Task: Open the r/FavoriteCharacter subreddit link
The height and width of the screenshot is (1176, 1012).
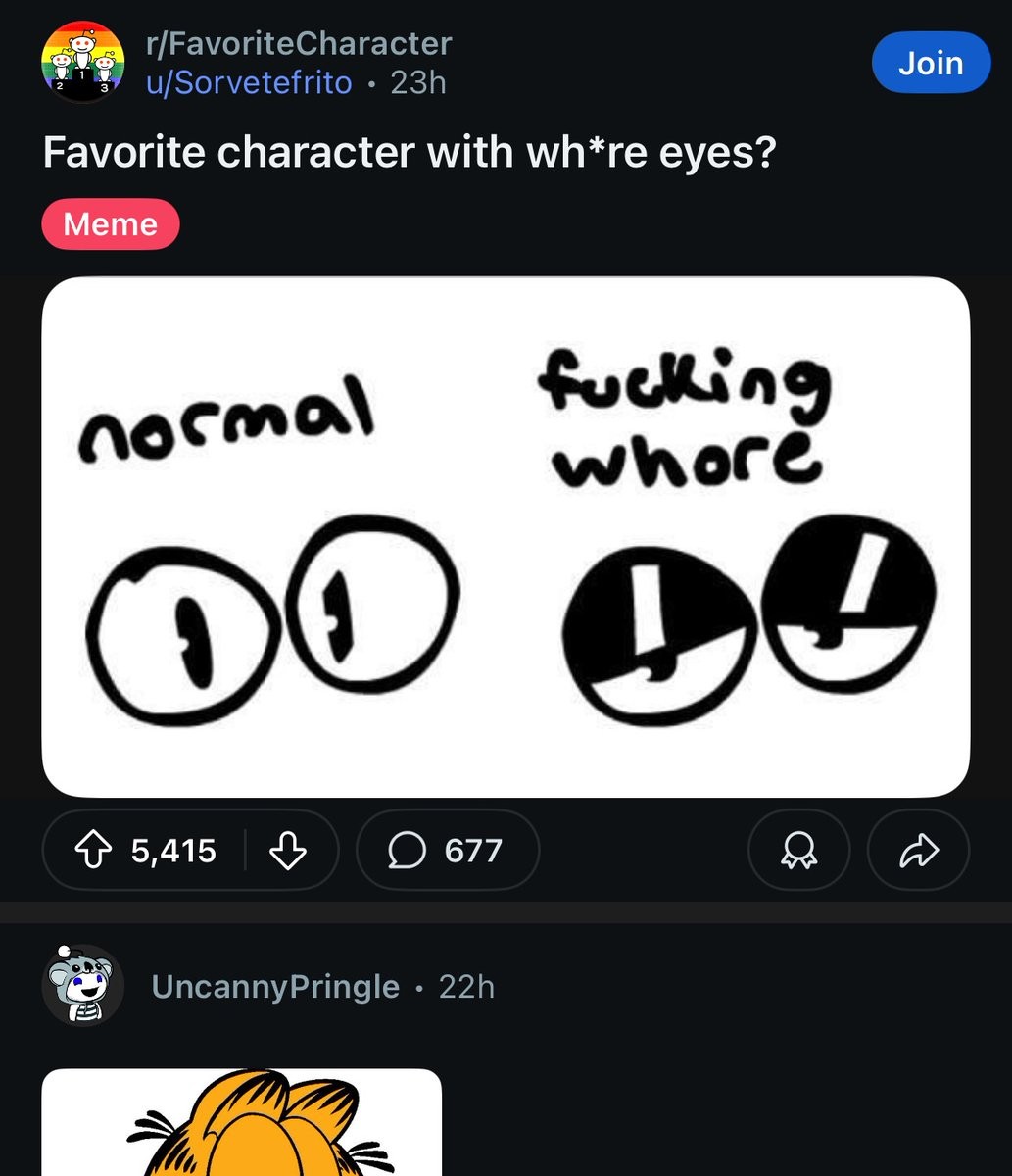Action: [298, 43]
